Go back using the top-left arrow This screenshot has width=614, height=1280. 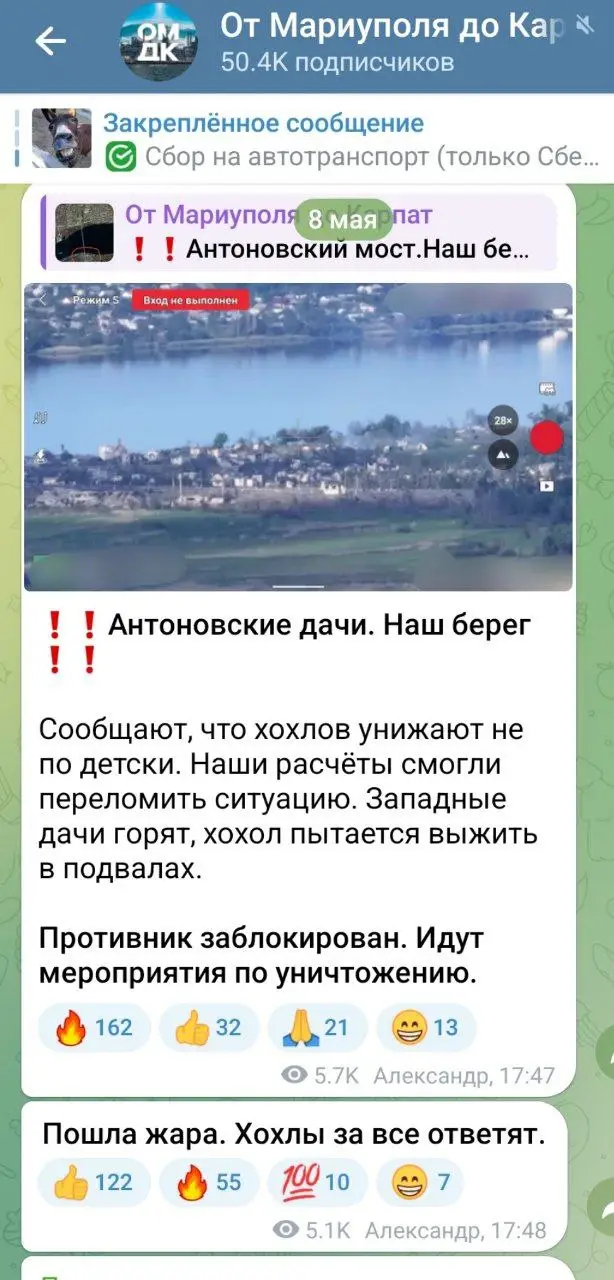(x=50, y=41)
